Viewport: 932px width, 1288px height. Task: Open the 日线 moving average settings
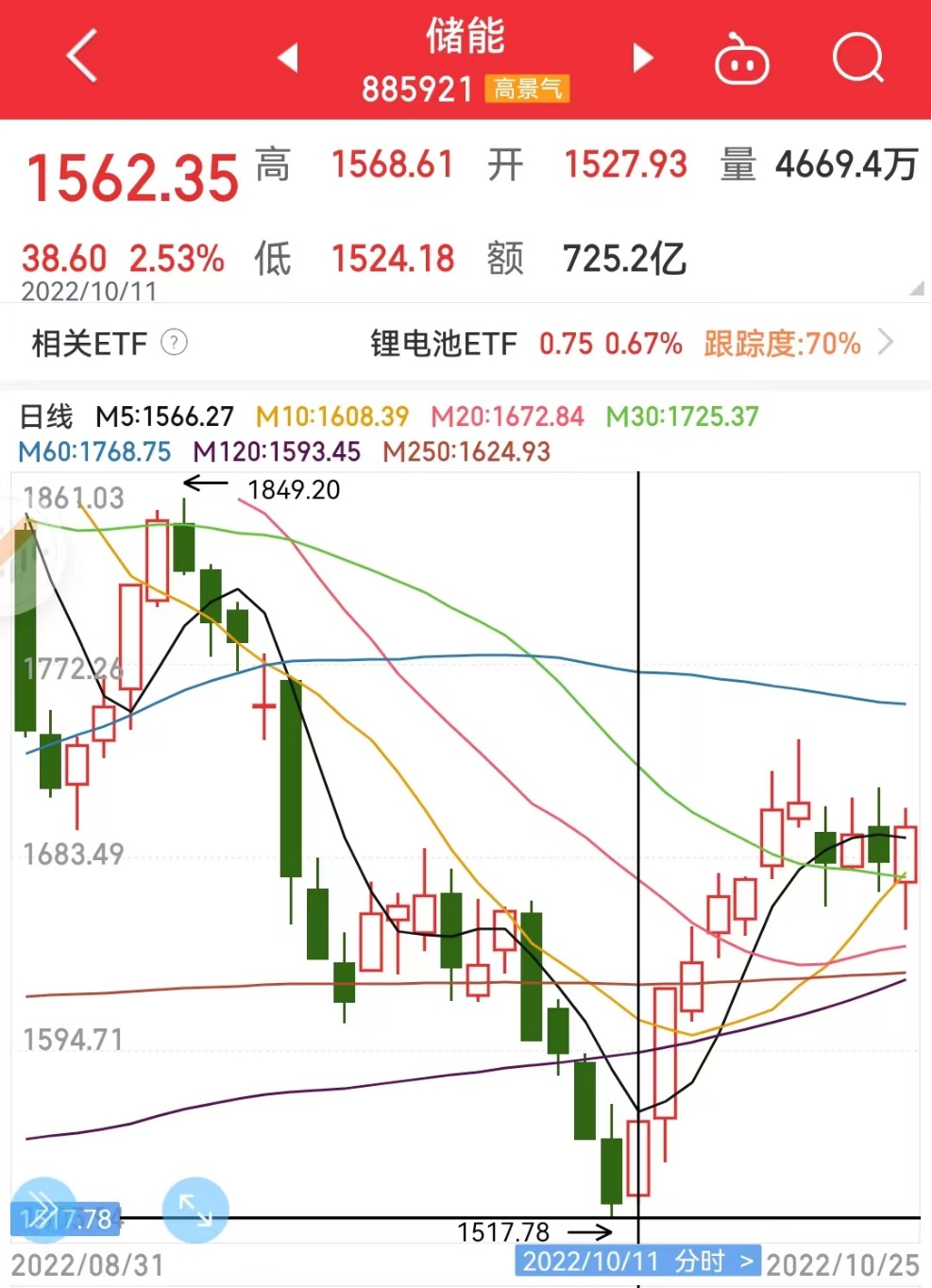(46, 416)
